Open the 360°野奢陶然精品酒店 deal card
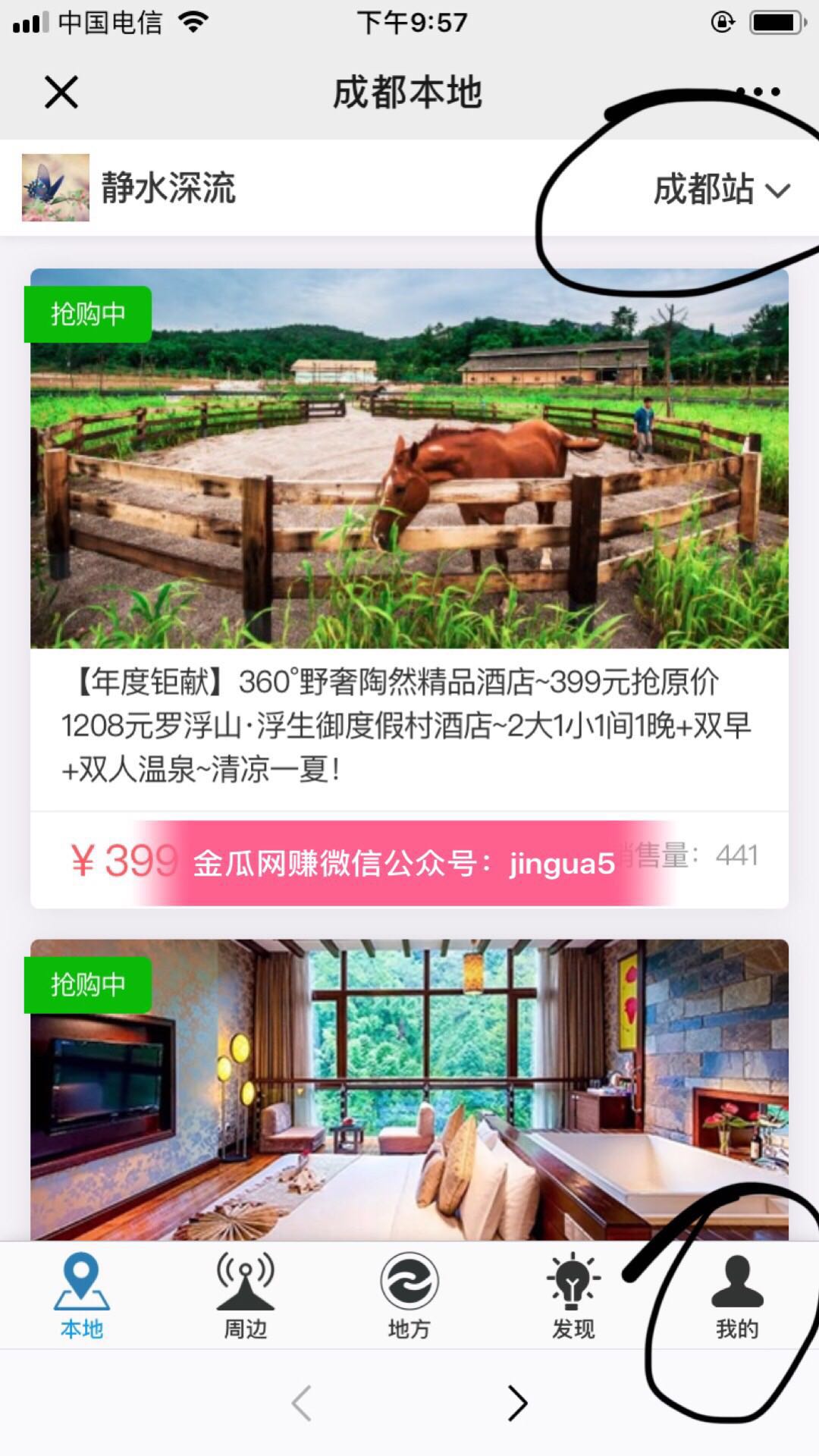This screenshot has width=819, height=1456. click(409, 531)
